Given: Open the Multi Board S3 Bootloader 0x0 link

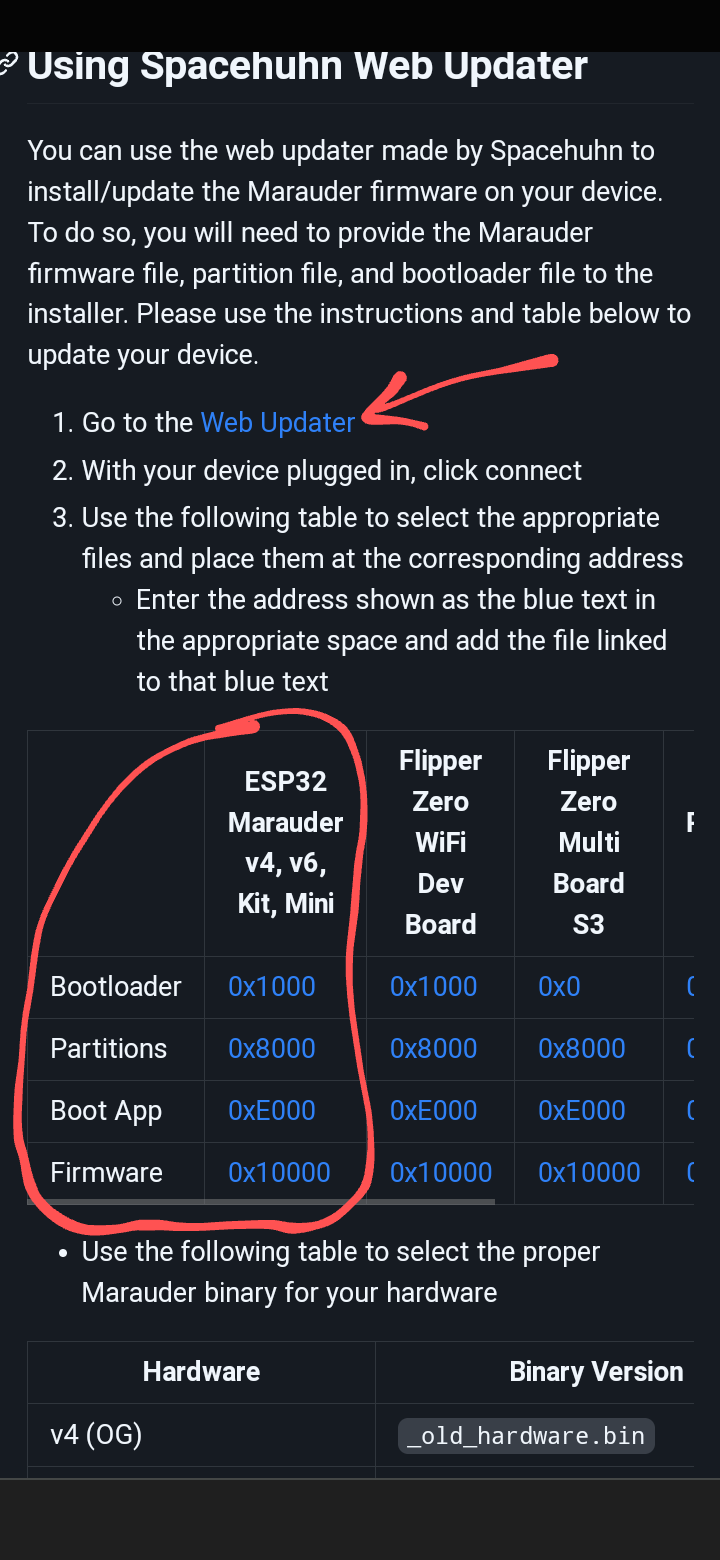Looking at the screenshot, I should [x=559, y=987].
